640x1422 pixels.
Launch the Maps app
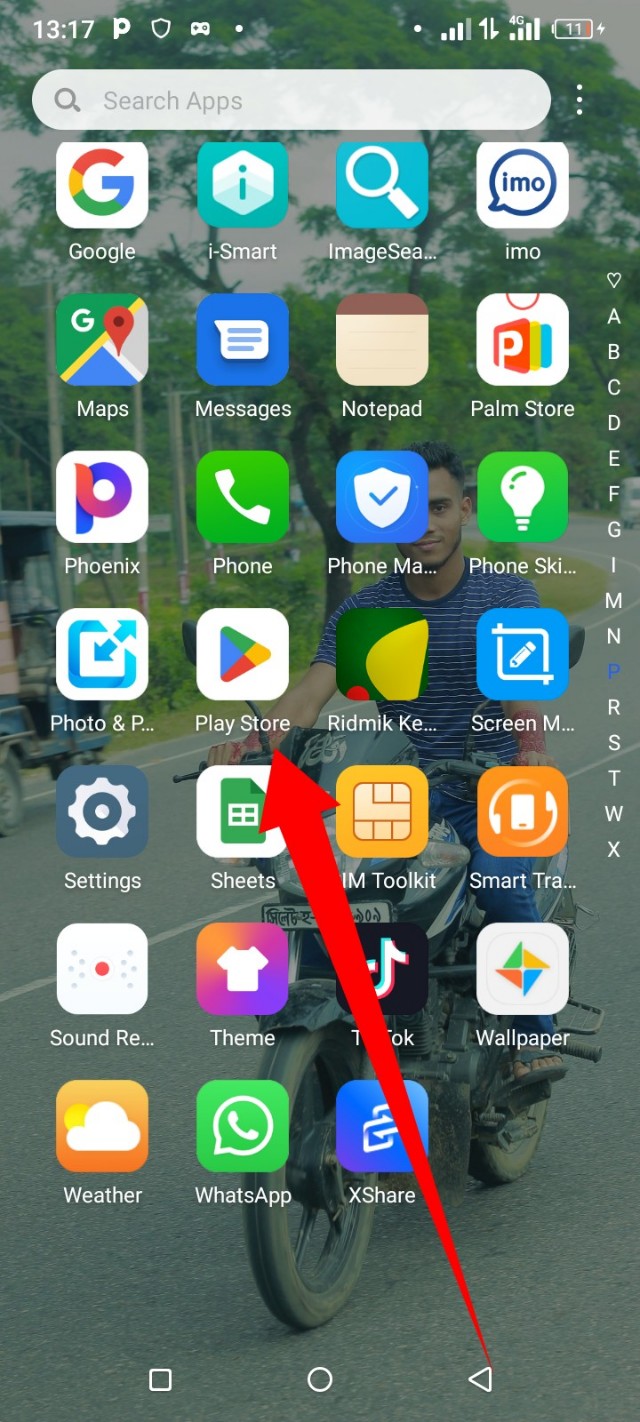click(102, 341)
